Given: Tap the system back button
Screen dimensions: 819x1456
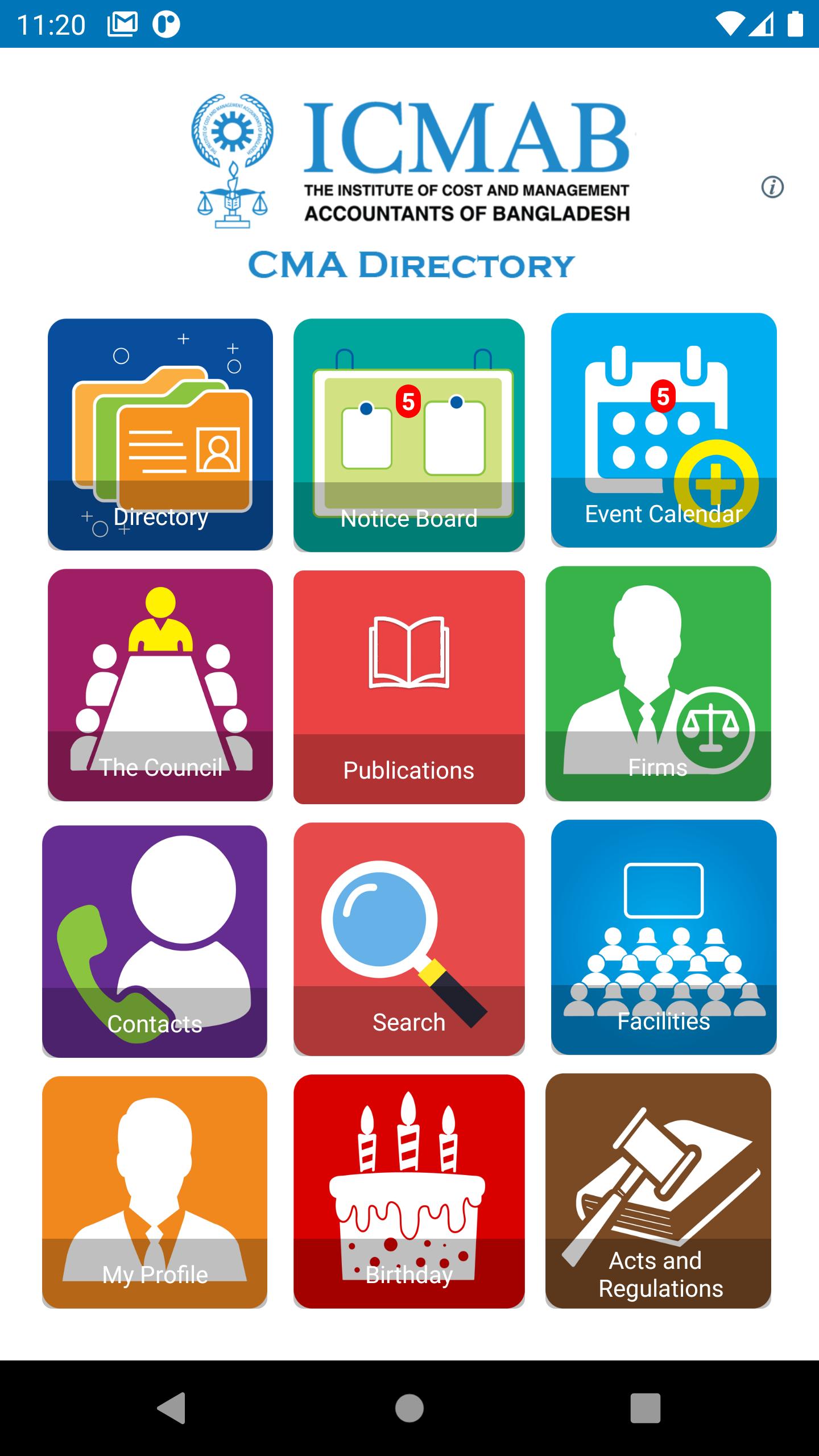Looking at the screenshot, I should 171,1408.
